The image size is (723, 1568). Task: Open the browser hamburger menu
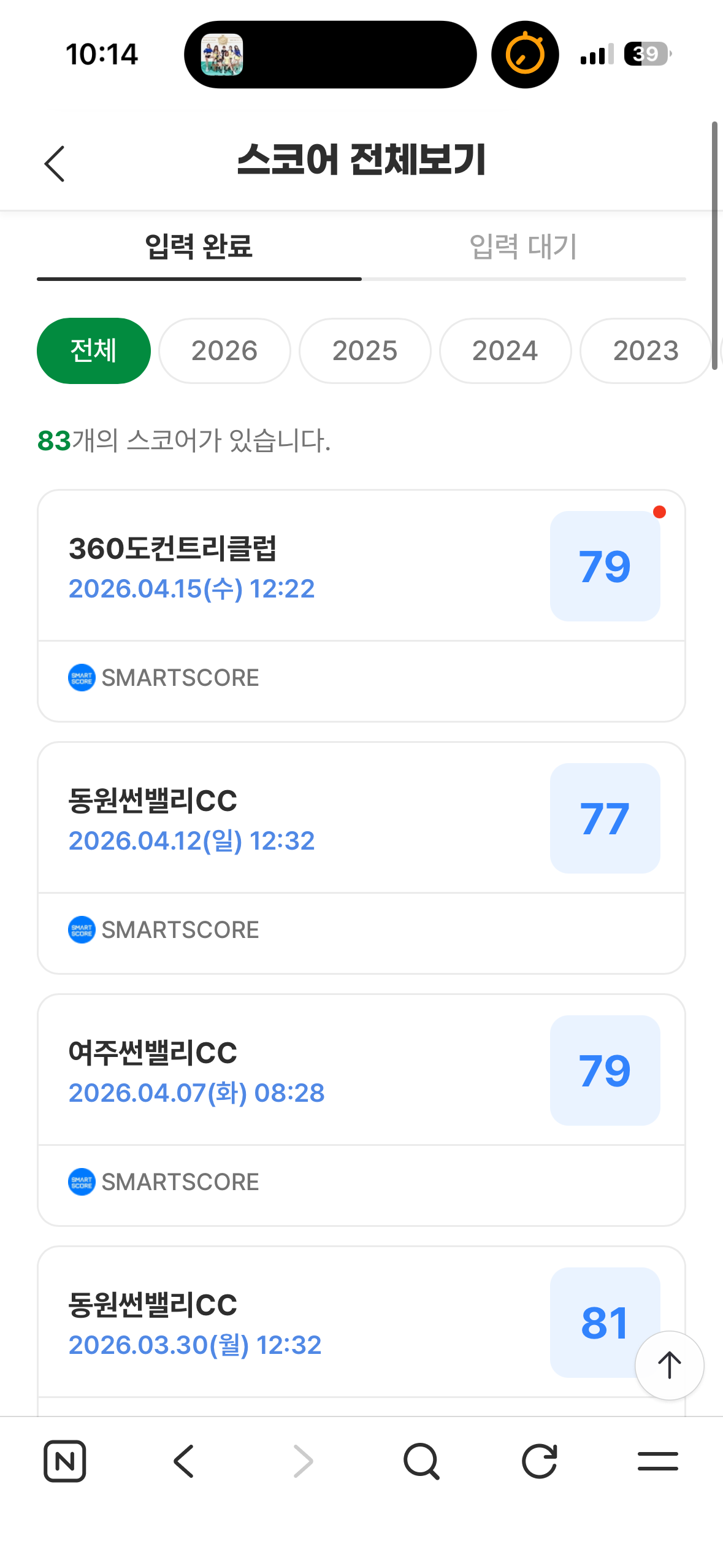point(657,1461)
